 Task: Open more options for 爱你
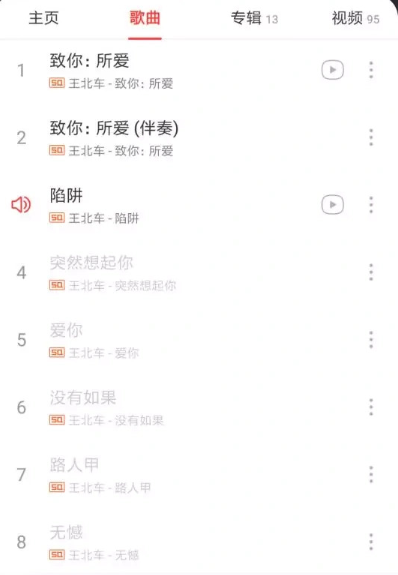[x=371, y=340]
